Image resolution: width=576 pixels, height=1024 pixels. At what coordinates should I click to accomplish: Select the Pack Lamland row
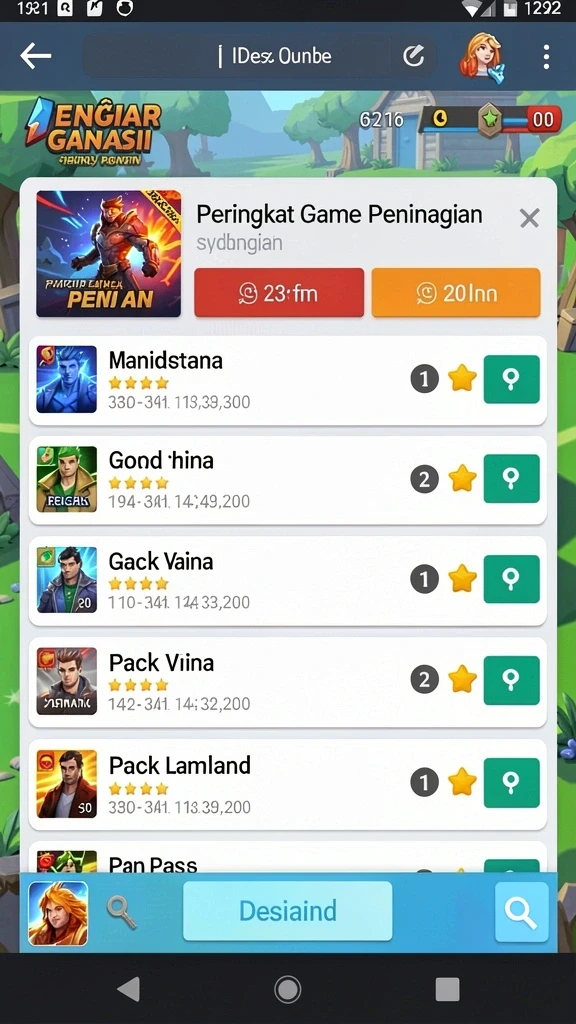(x=287, y=784)
